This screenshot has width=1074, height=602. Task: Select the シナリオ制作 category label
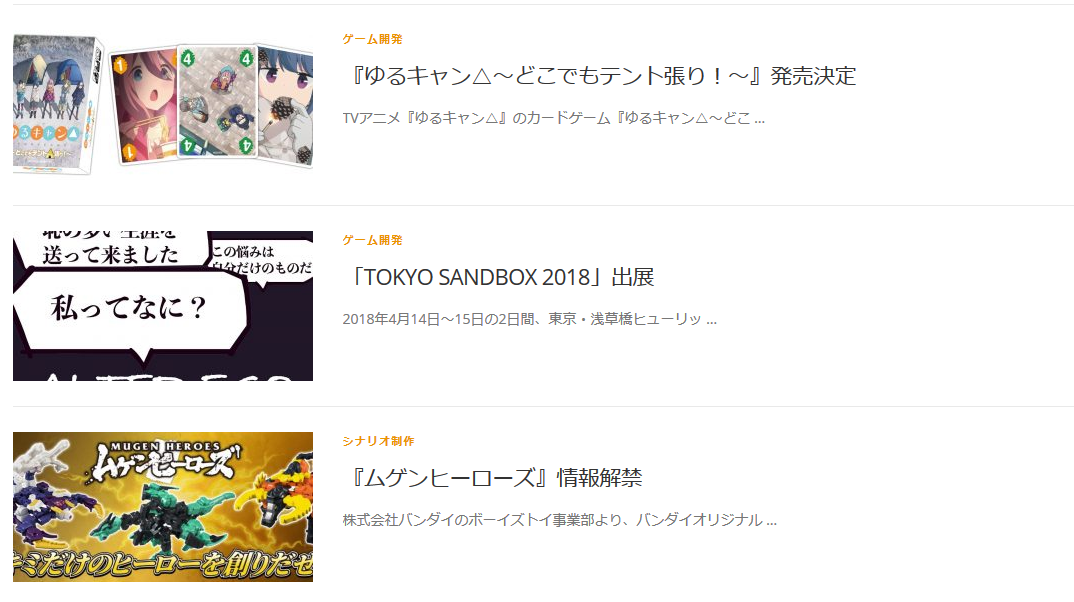[x=378, y=441]
